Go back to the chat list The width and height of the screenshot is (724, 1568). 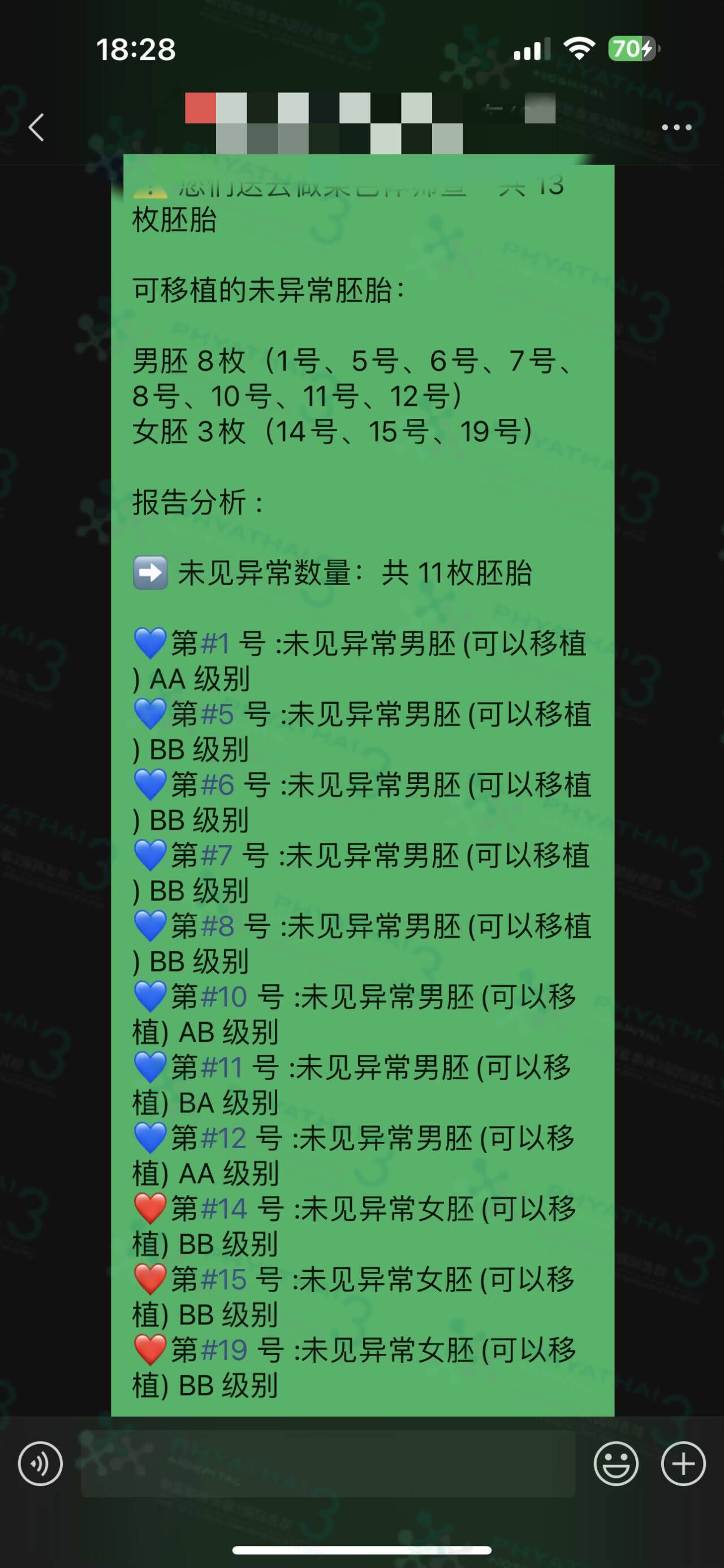(37, 127)
